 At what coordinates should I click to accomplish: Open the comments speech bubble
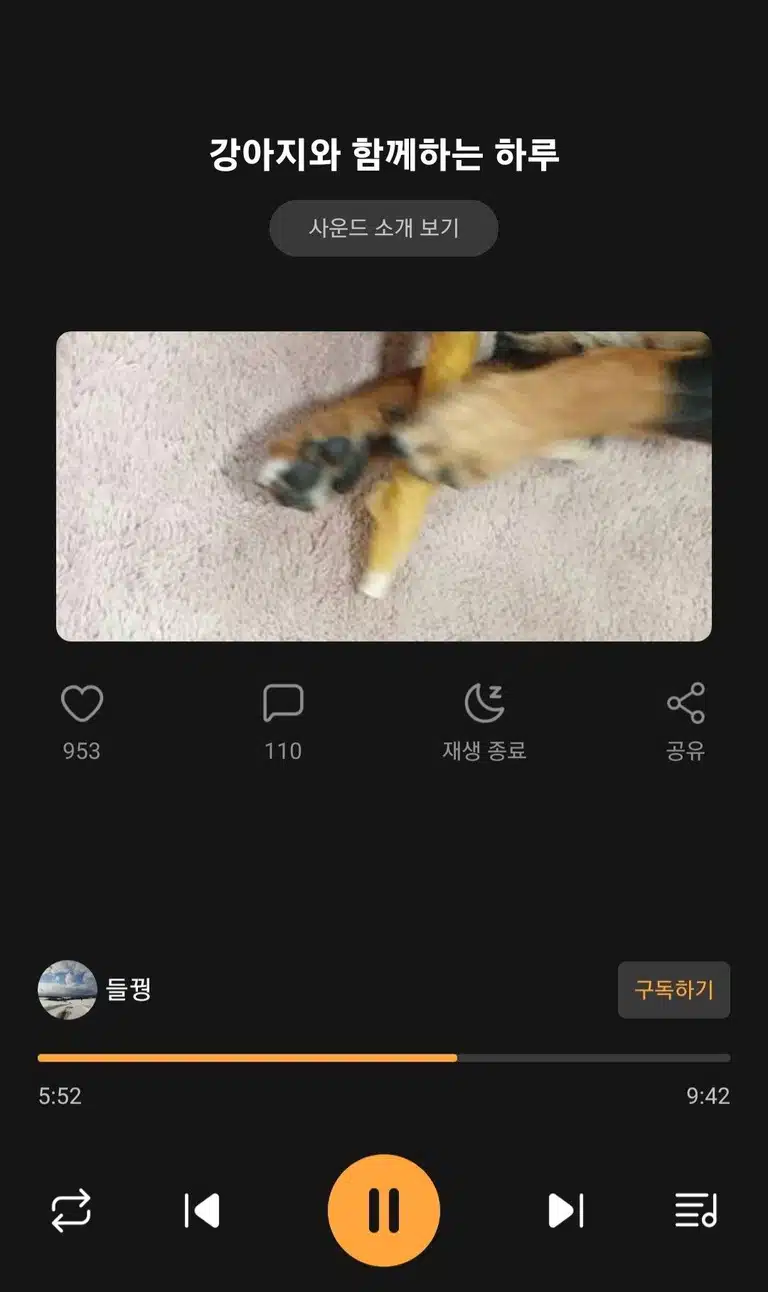click(x=283, y=704)
